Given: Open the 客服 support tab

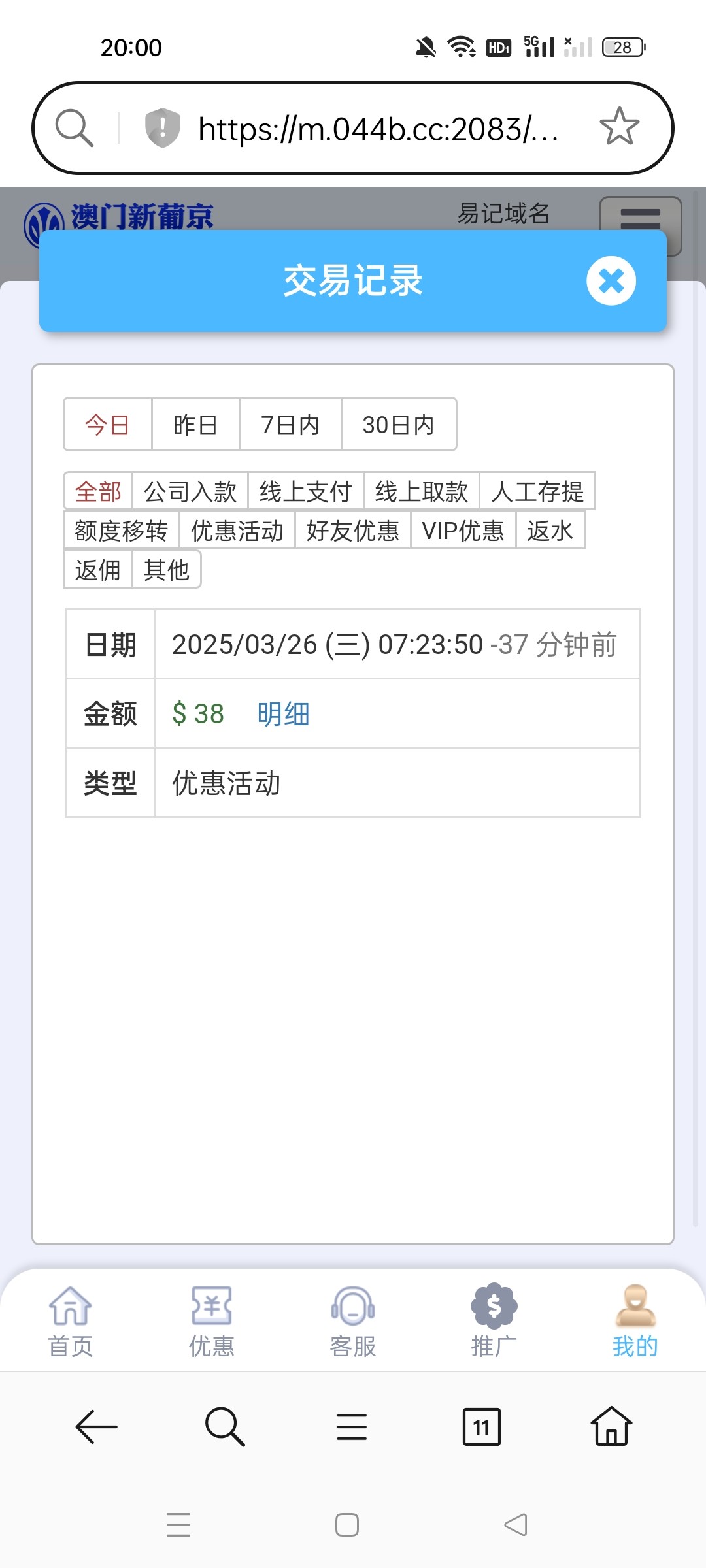Looking at the screenshot, I should click(353, 1321).
